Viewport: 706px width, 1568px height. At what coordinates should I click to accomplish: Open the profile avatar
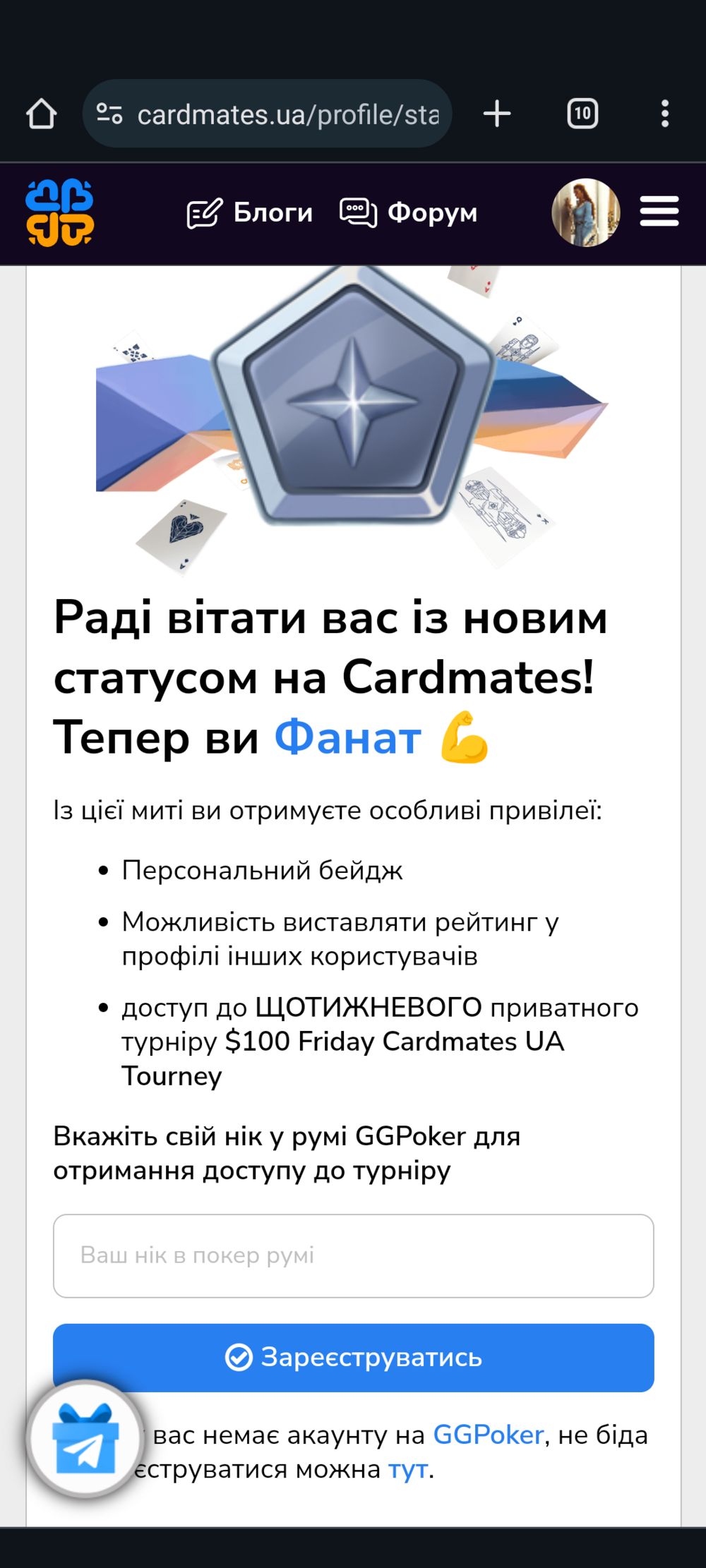(585, 212)
